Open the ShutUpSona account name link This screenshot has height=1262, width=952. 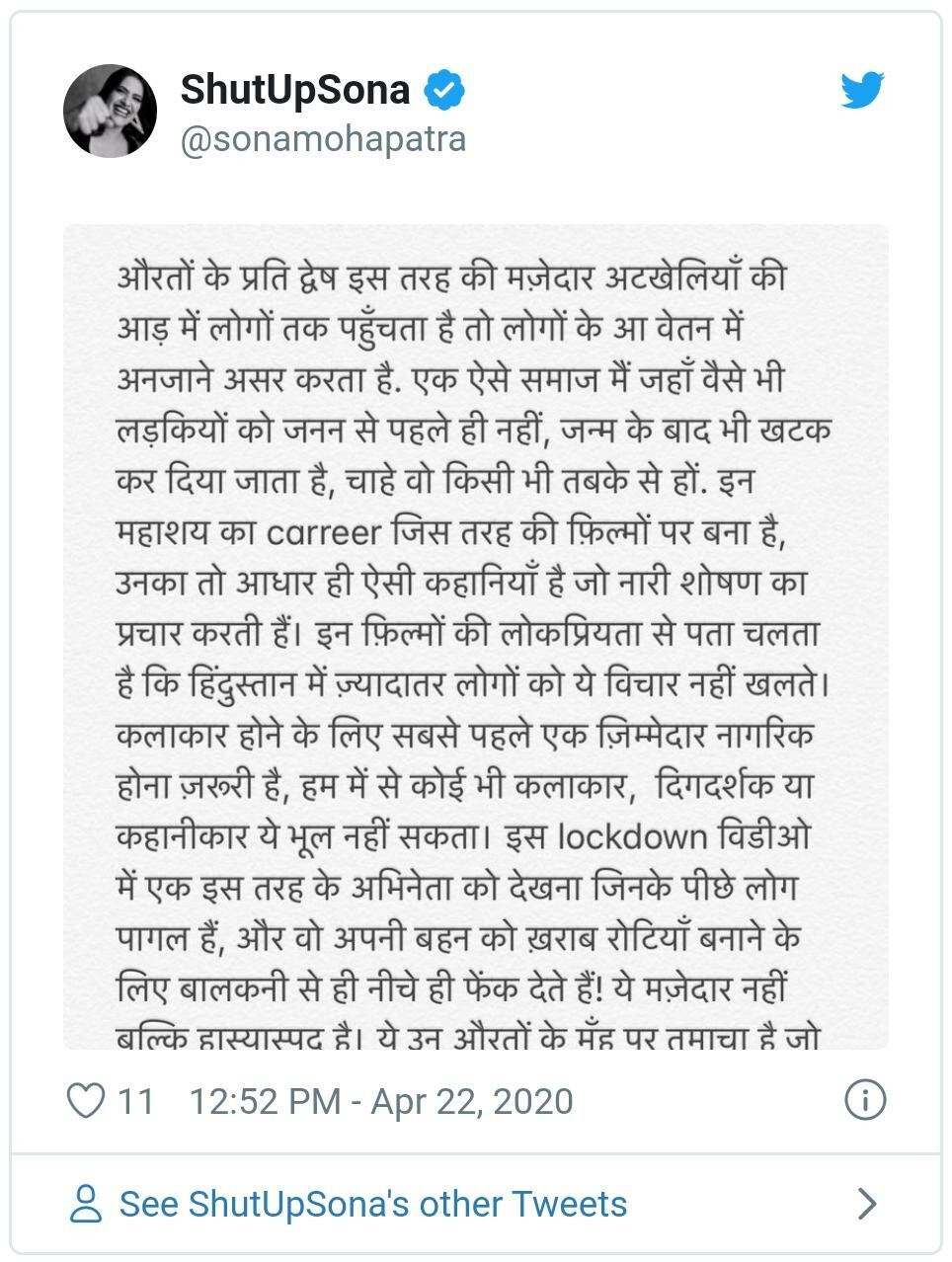(294, 90)
